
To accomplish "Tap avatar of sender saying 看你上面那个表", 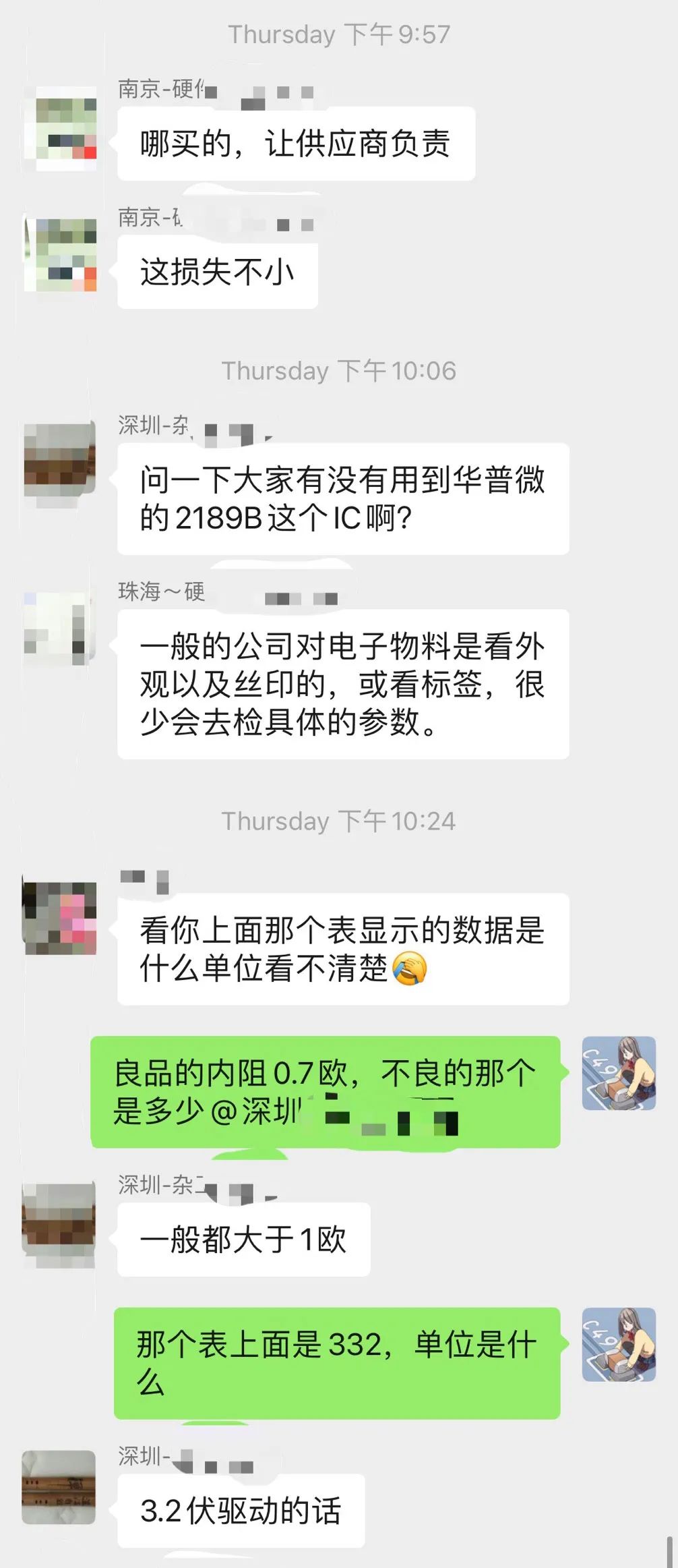I will 60,918.
